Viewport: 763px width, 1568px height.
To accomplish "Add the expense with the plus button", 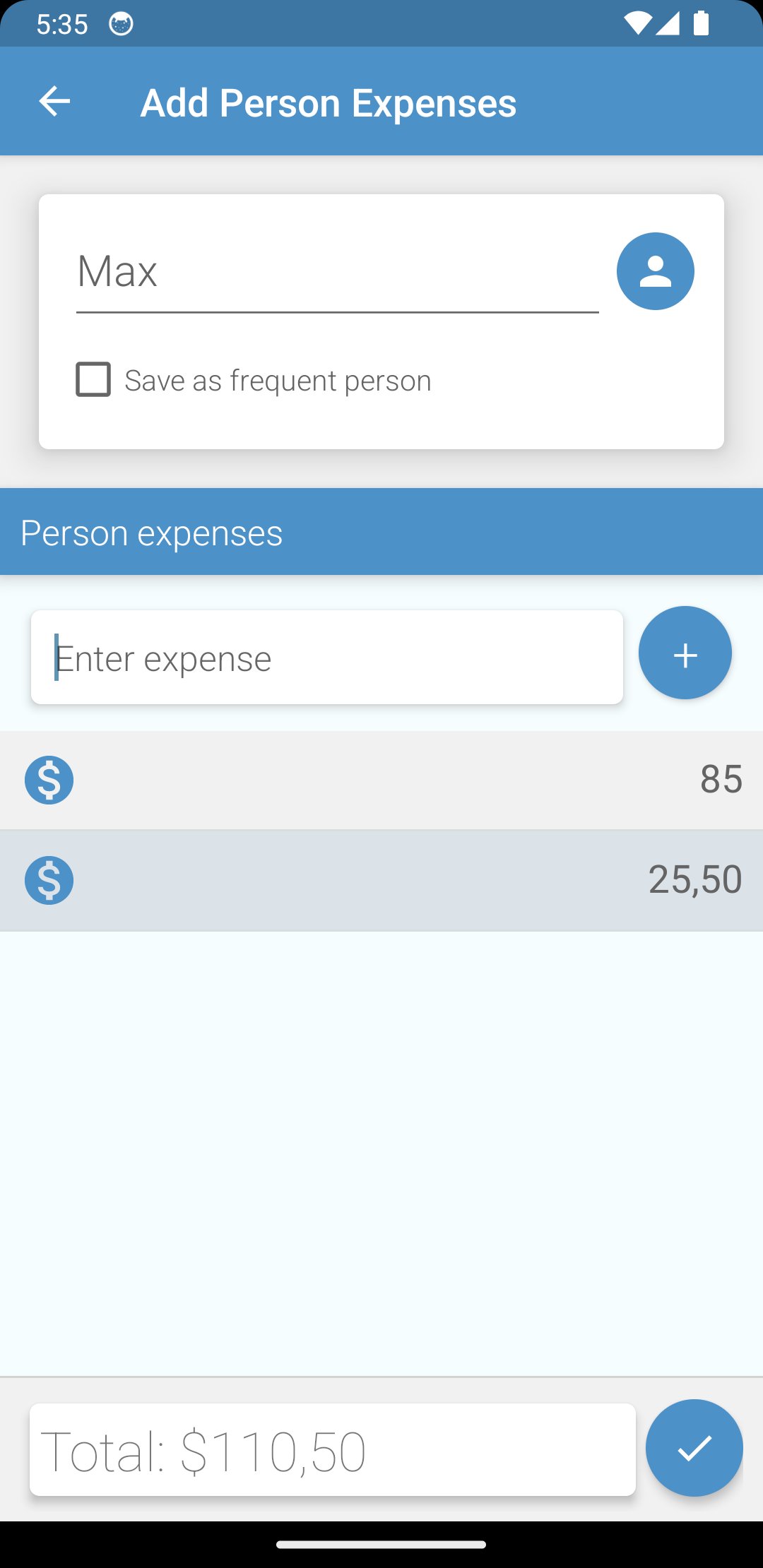I will point(685,653).
